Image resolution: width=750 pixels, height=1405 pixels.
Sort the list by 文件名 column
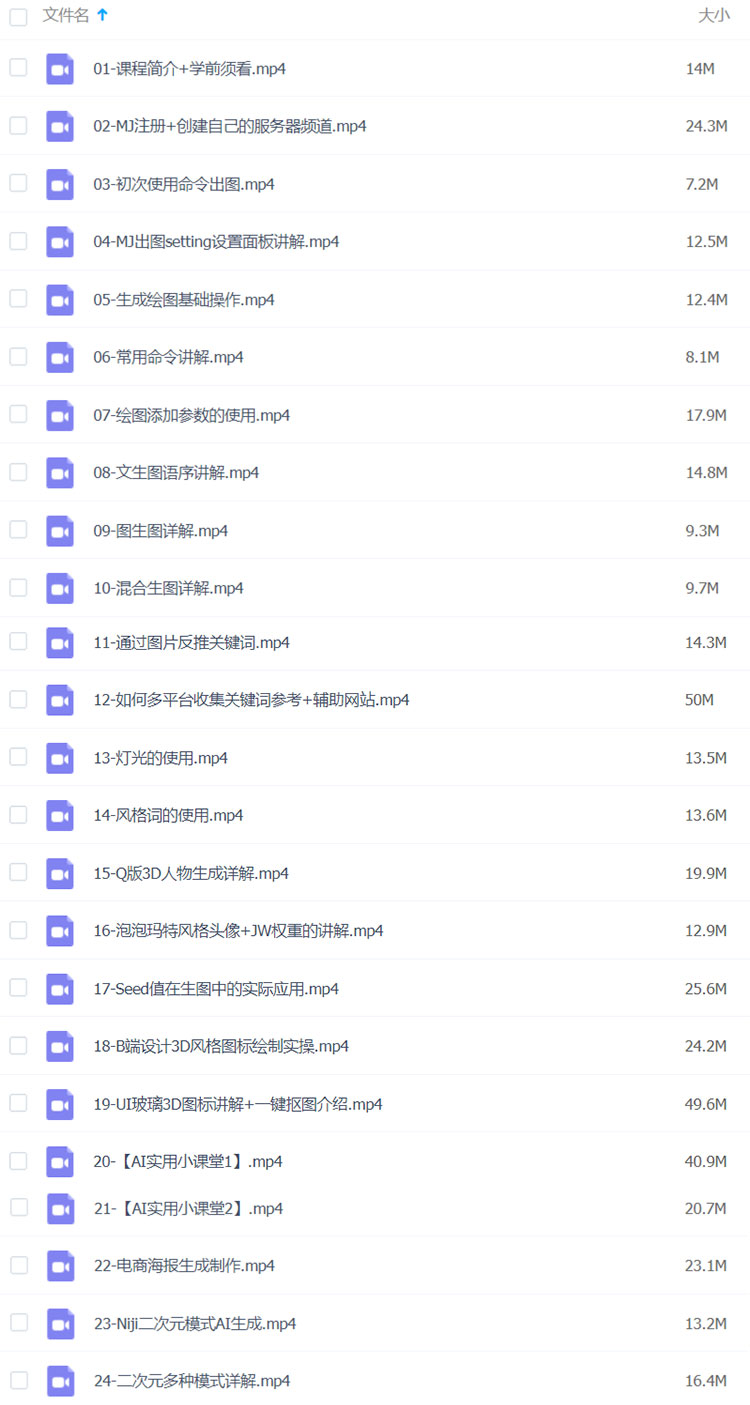click(66, 15)
